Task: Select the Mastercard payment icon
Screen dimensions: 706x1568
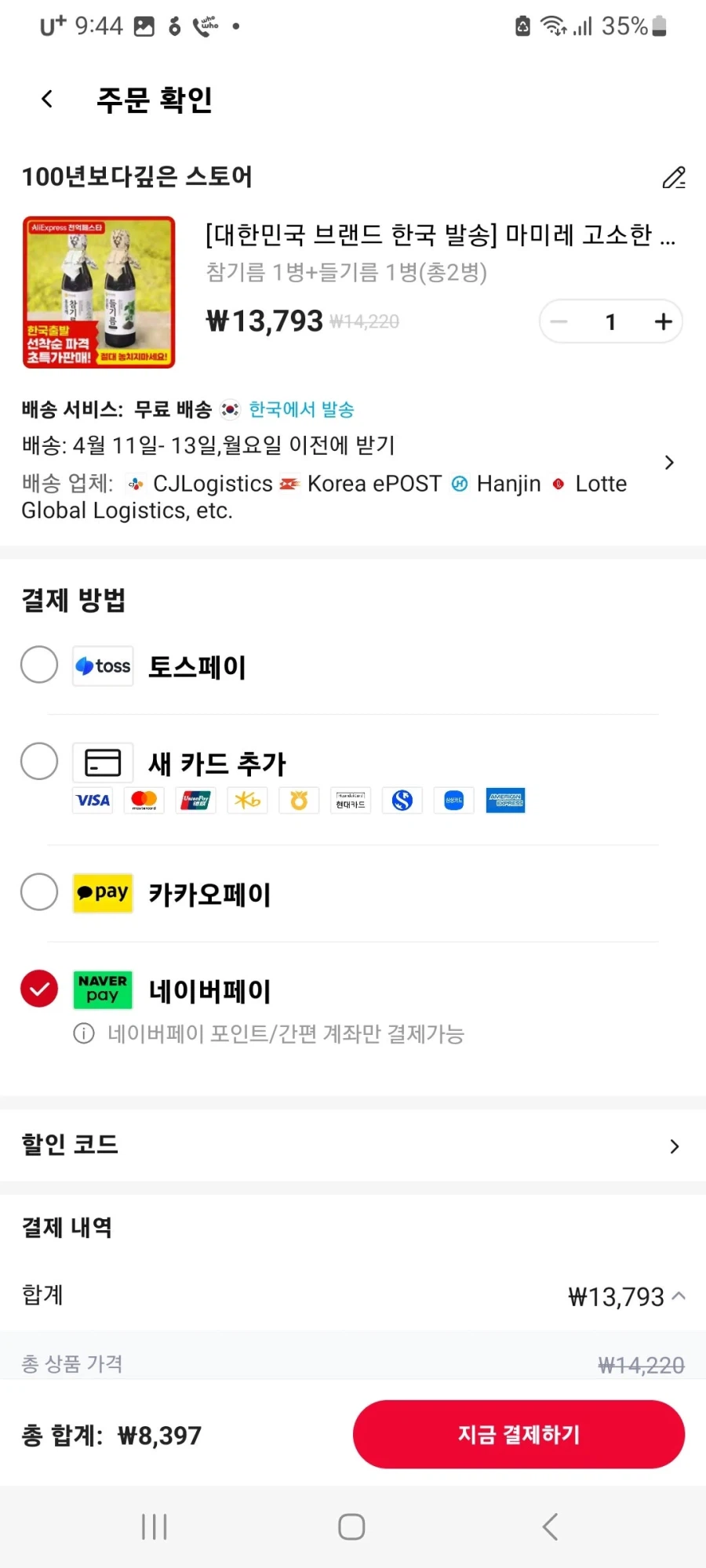Action: coord(144,800)
